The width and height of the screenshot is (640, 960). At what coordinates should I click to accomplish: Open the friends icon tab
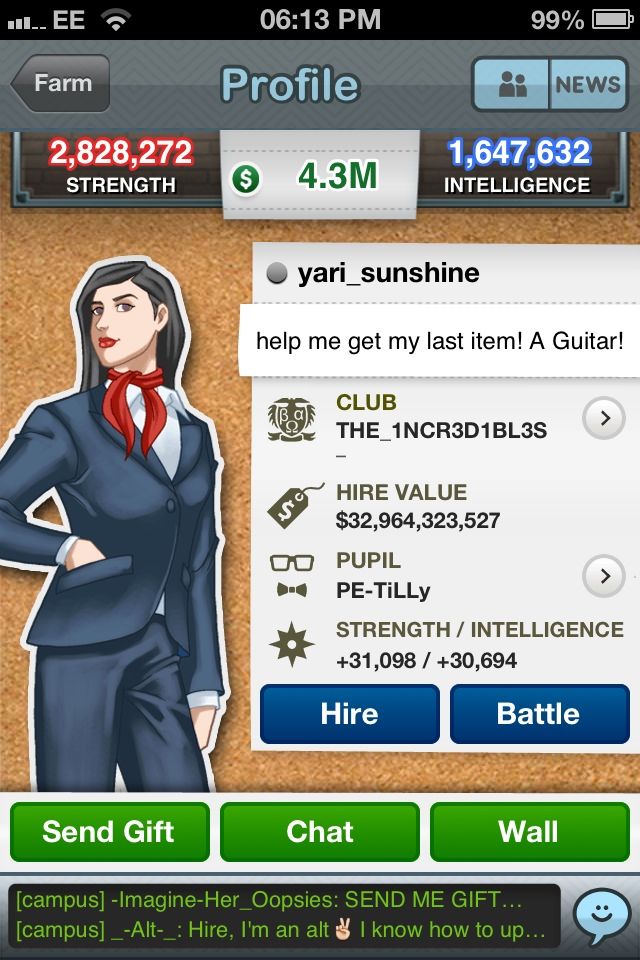pyautogui.click(x=511, y=84)
